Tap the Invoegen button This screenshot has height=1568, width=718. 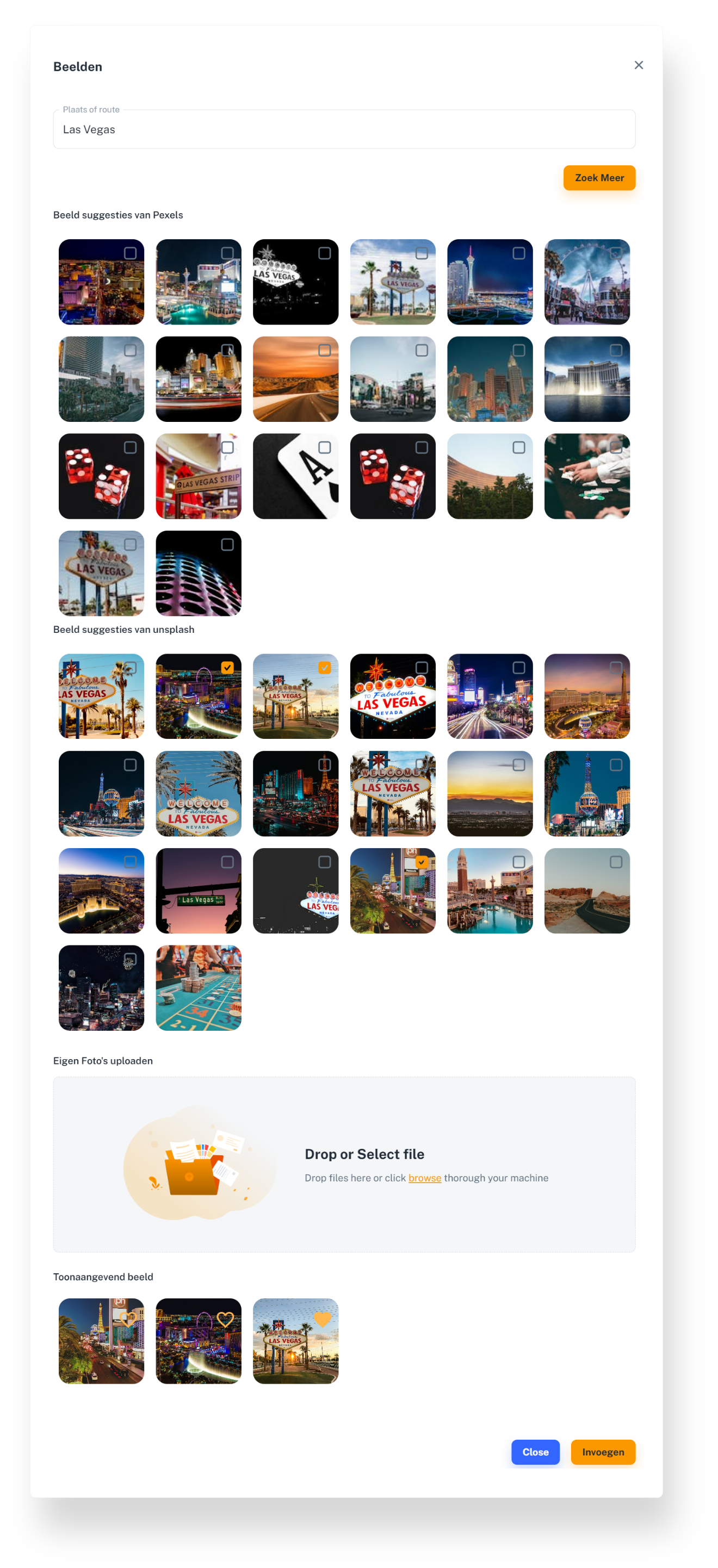(602, 1452)
